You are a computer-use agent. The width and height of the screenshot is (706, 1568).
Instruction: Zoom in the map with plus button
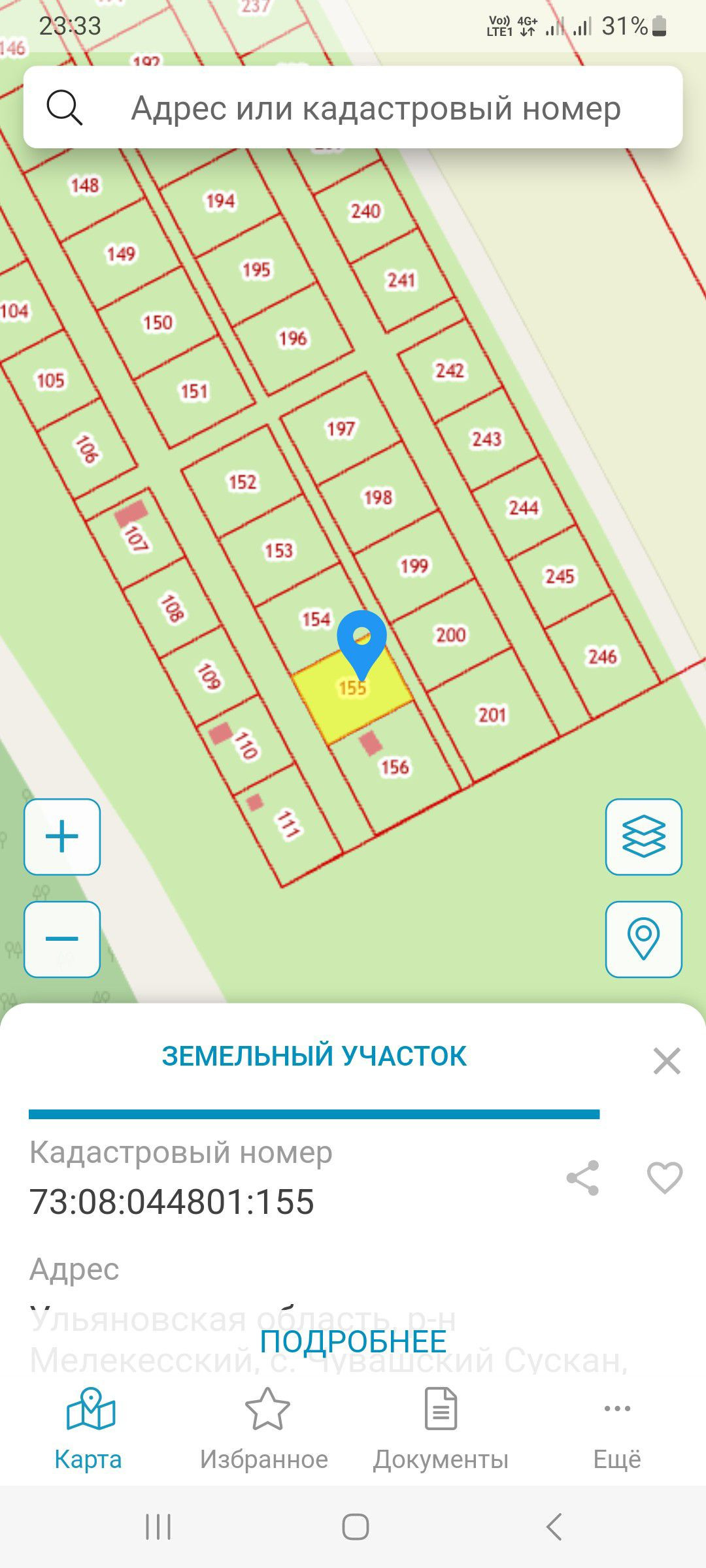62,837
